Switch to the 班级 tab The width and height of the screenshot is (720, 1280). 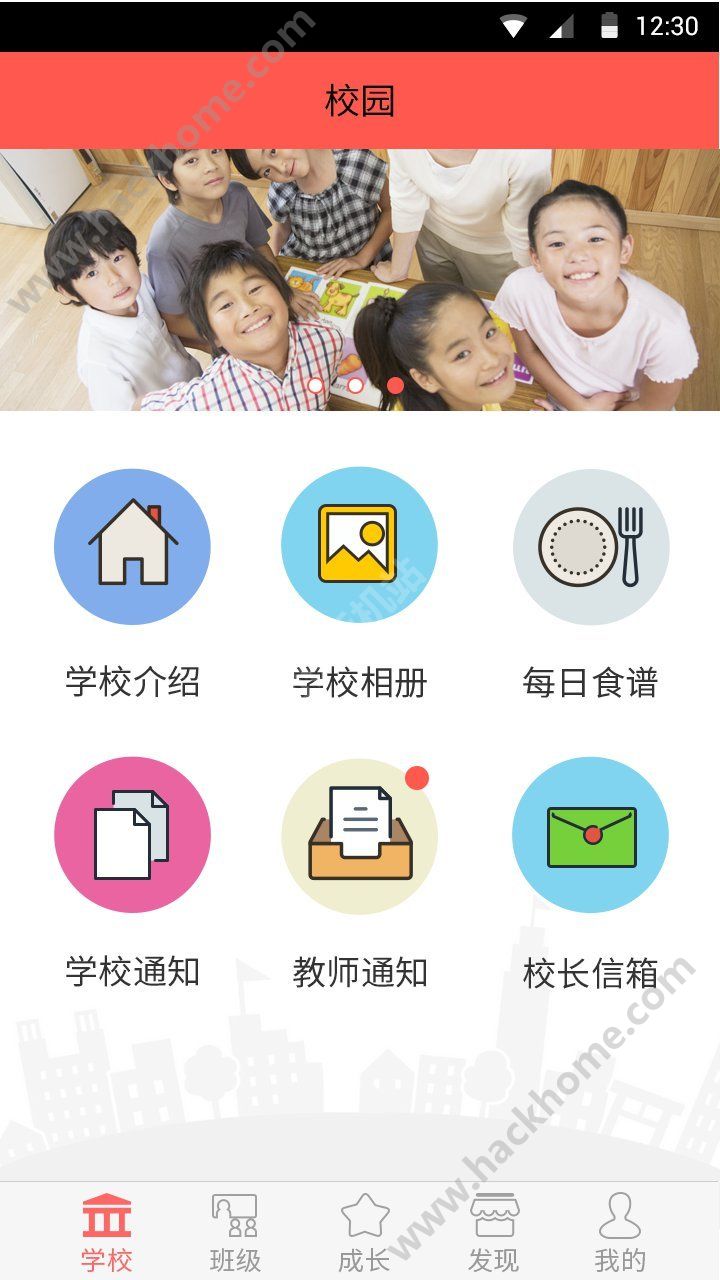[234, 1232]
